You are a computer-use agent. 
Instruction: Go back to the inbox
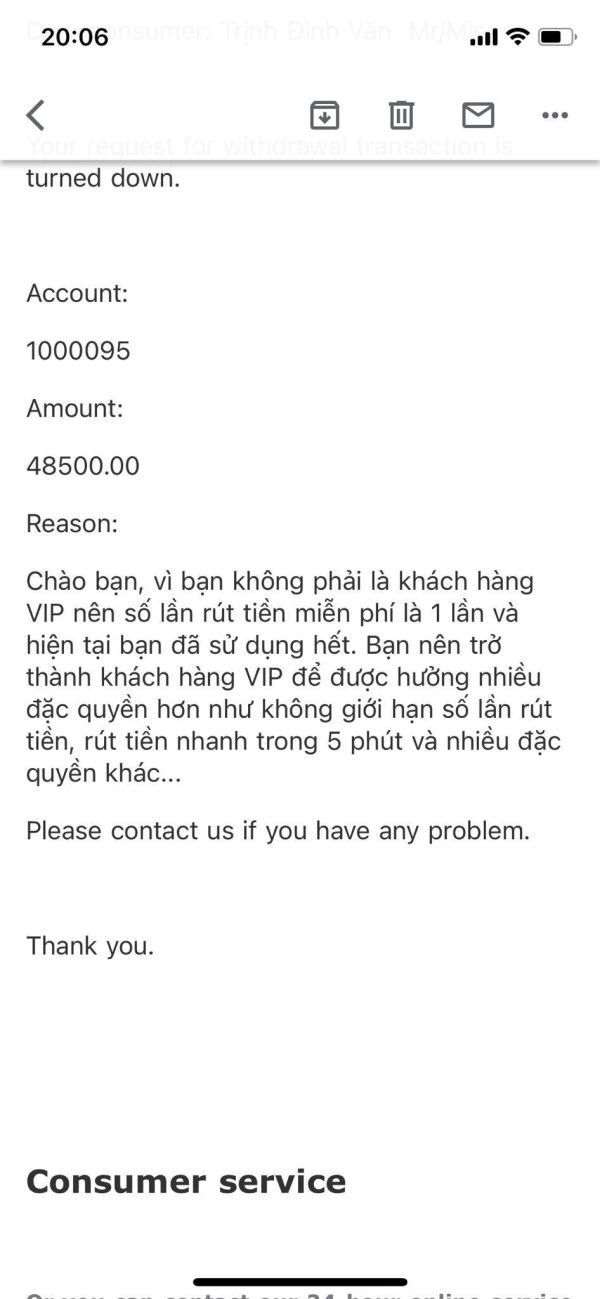(35, 116)
